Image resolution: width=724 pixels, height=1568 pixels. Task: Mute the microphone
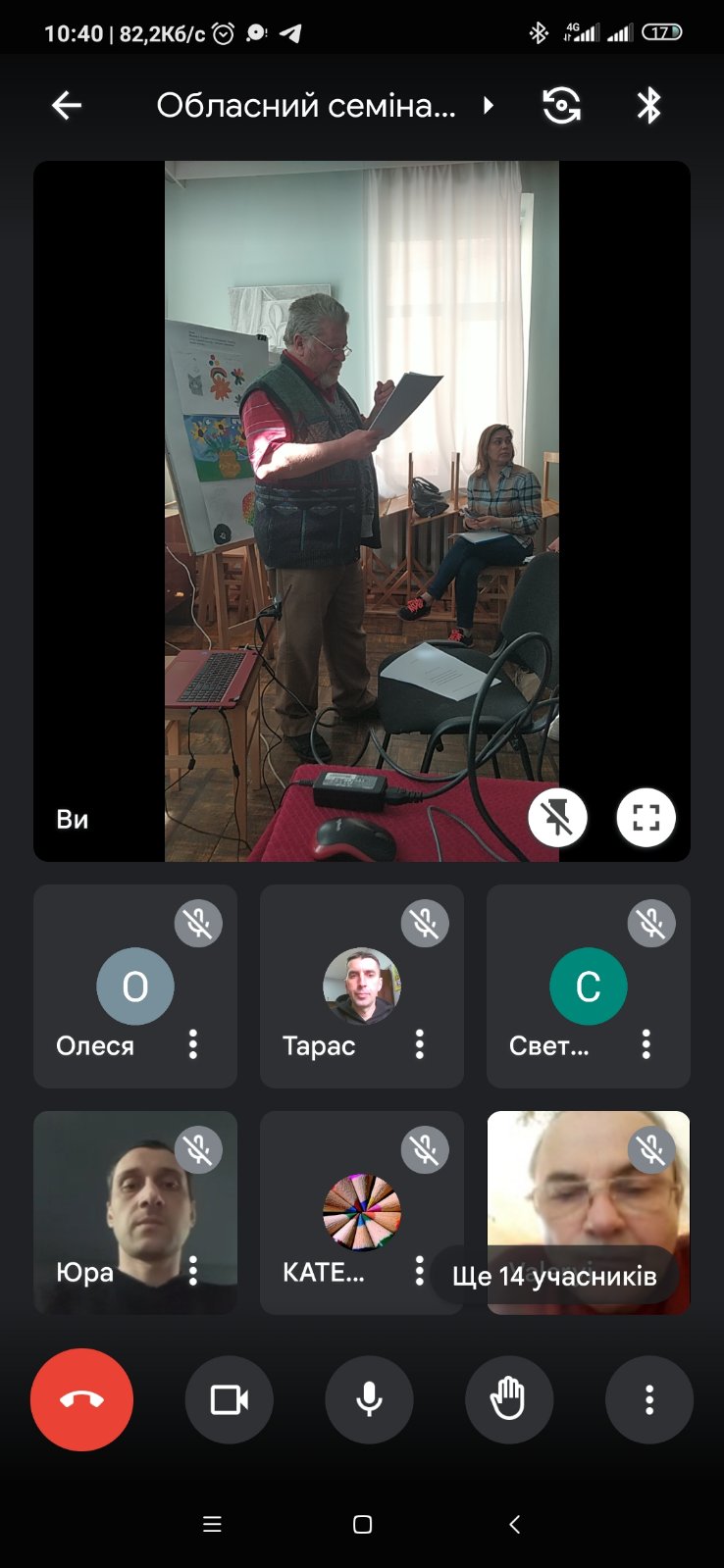click(369, 1399)
